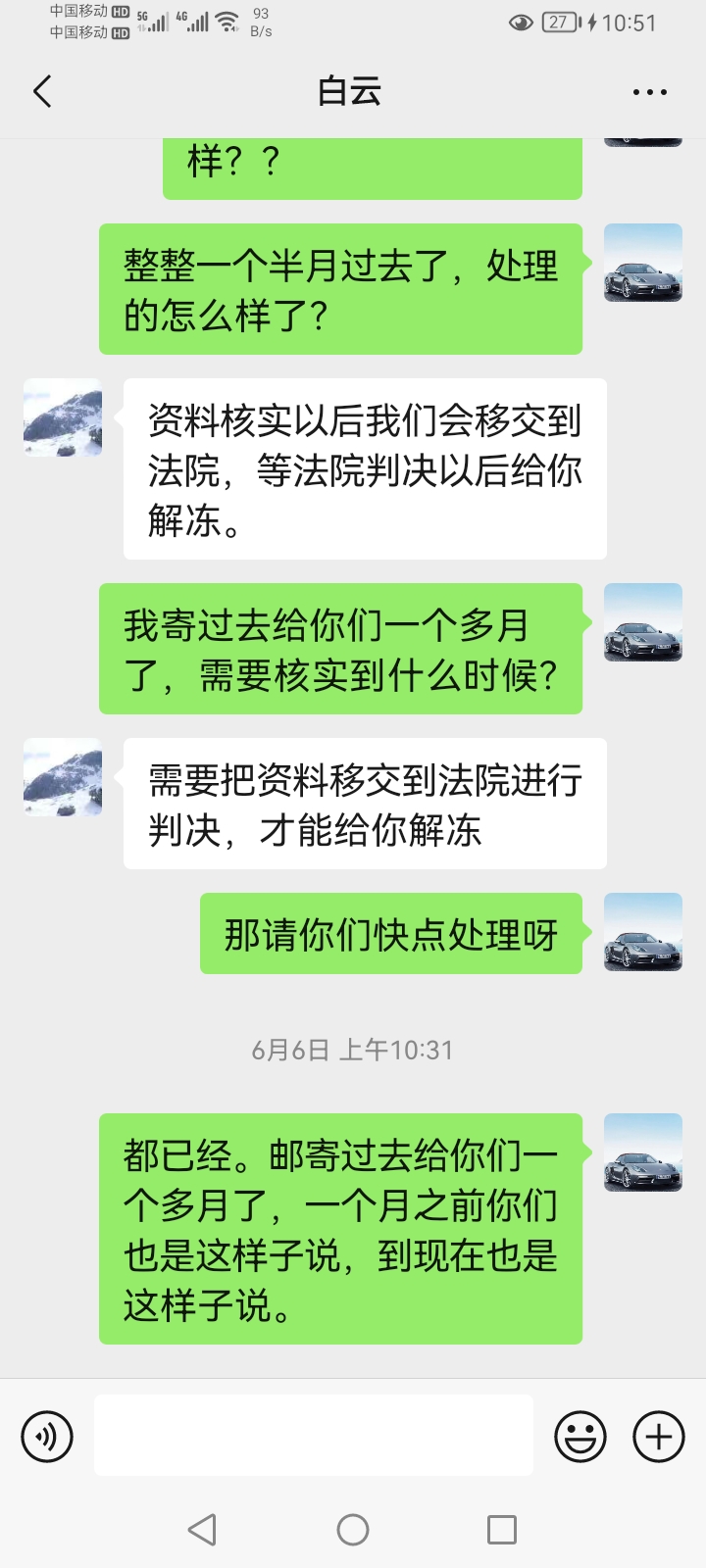Image resolution: width=706 pixels, height=1568 pixels.
Task: Tap the system home button
Action: [353, 1530]
